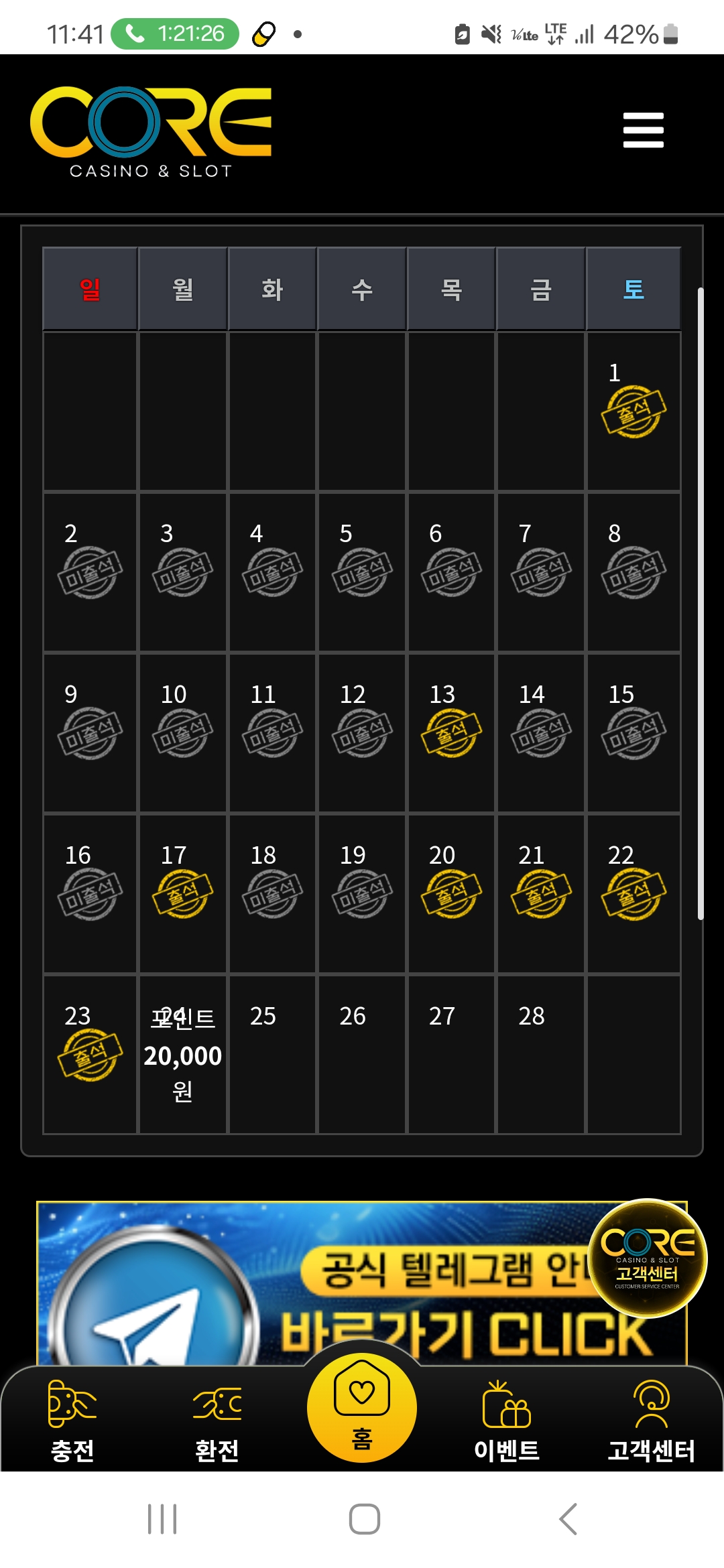Tap the CORE Casino & Slot logo
This screenshot has height=1568, width=724.
151,132
